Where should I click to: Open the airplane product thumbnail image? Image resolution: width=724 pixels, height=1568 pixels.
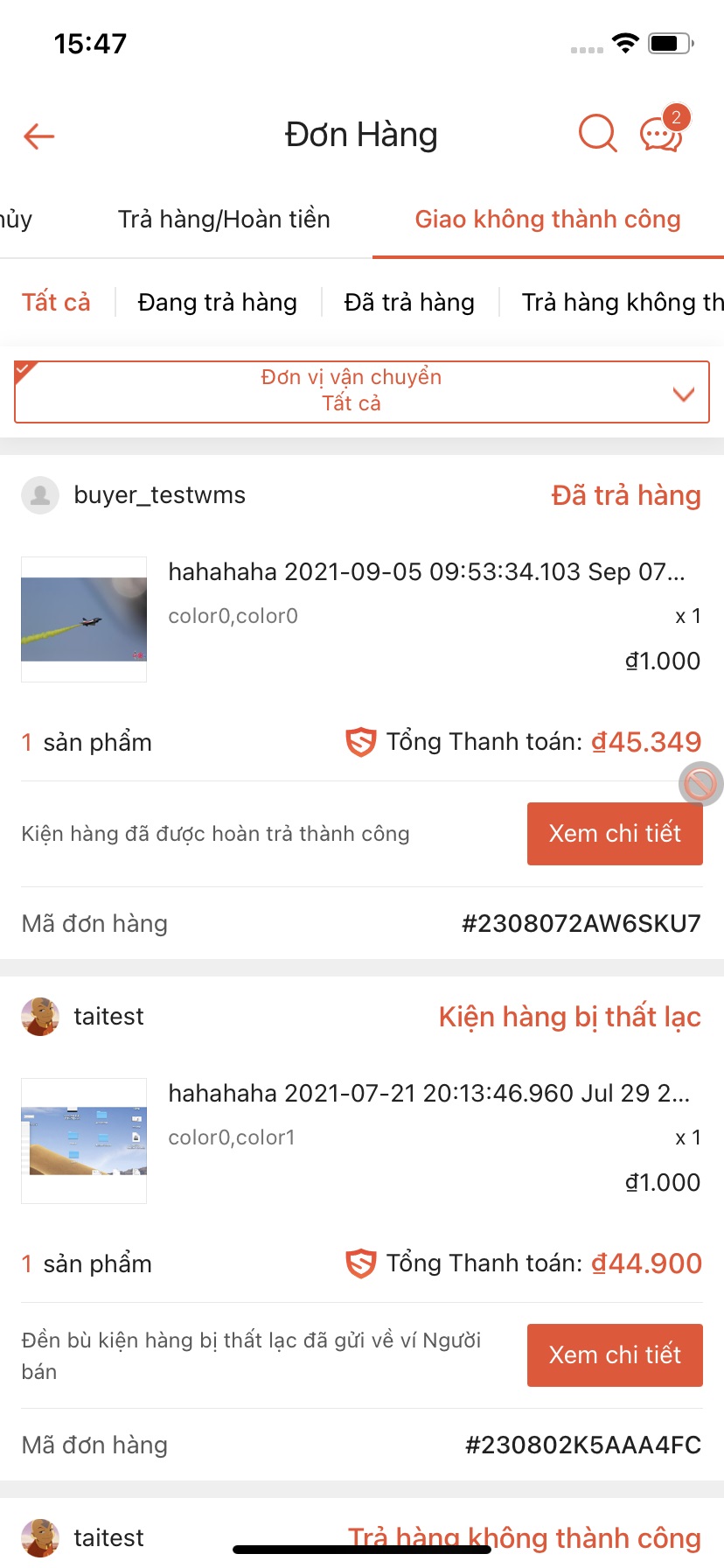click(x=83, y=619)
